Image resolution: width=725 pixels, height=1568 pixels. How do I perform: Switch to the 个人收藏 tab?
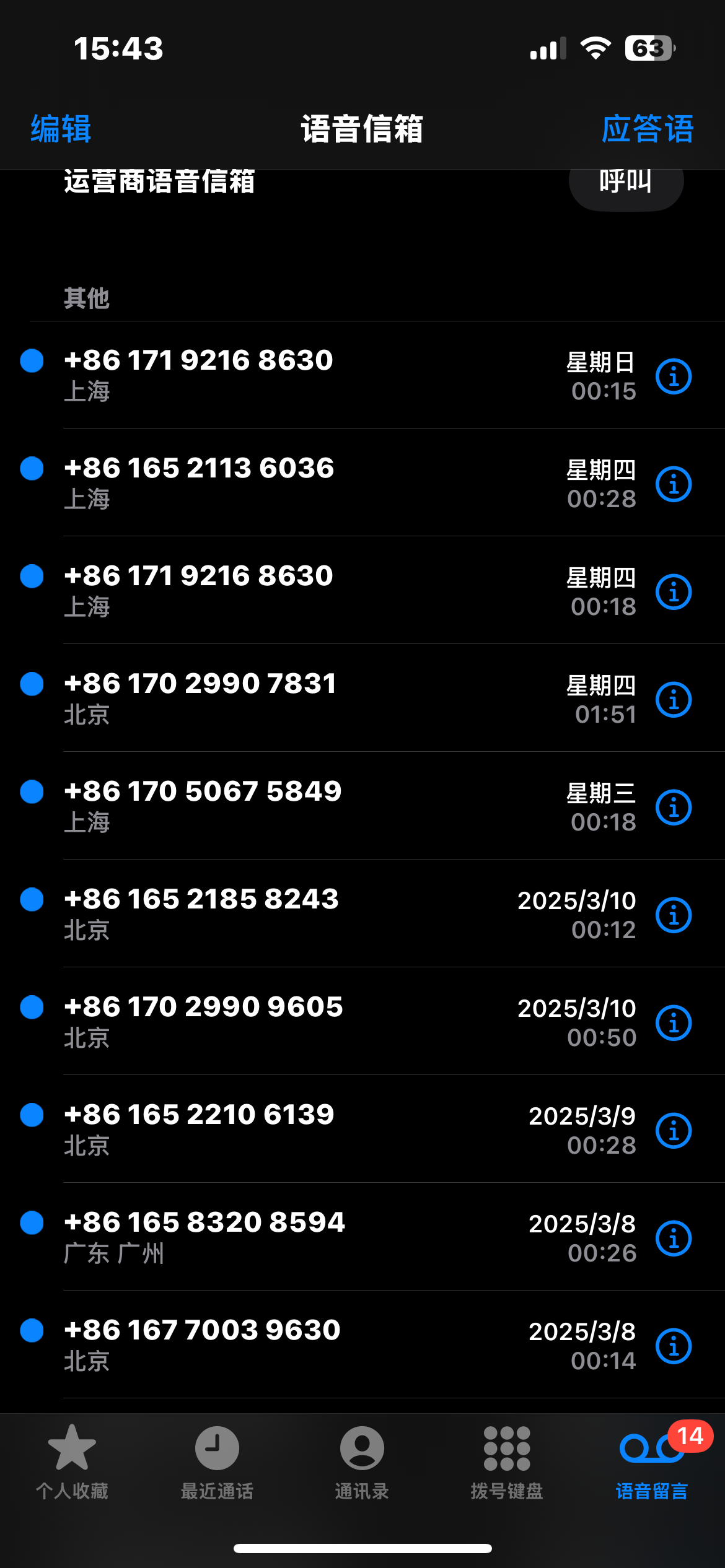72,1462
